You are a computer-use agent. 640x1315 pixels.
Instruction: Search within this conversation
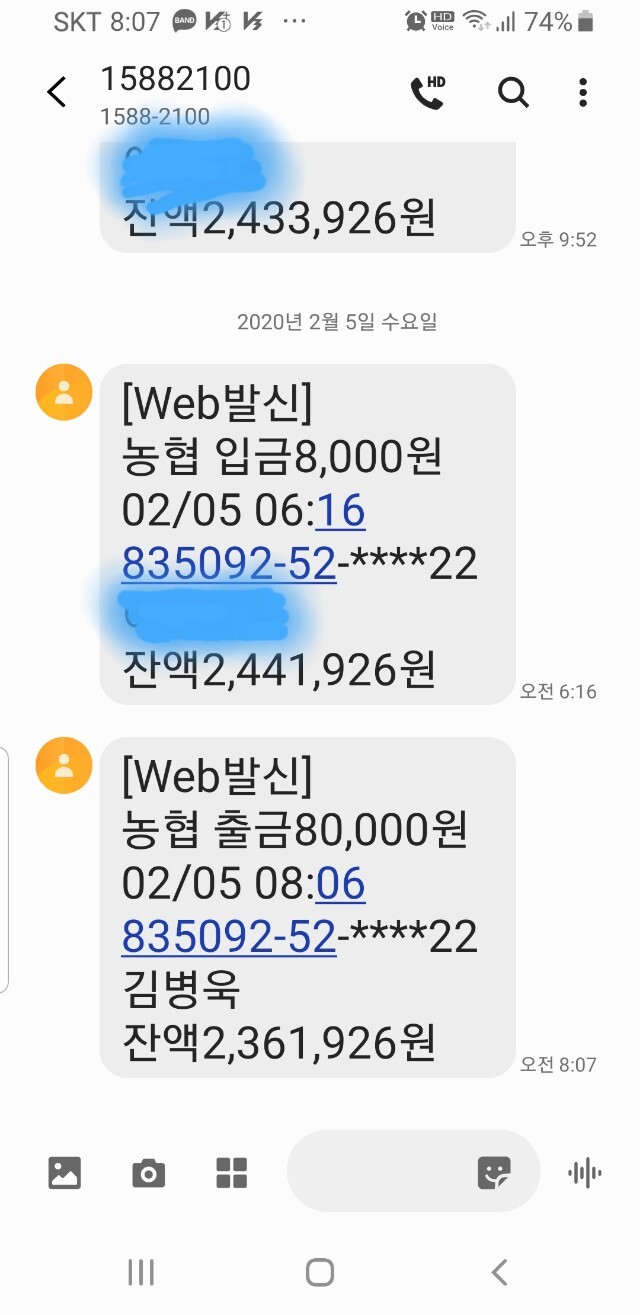(x=513, y=93)
